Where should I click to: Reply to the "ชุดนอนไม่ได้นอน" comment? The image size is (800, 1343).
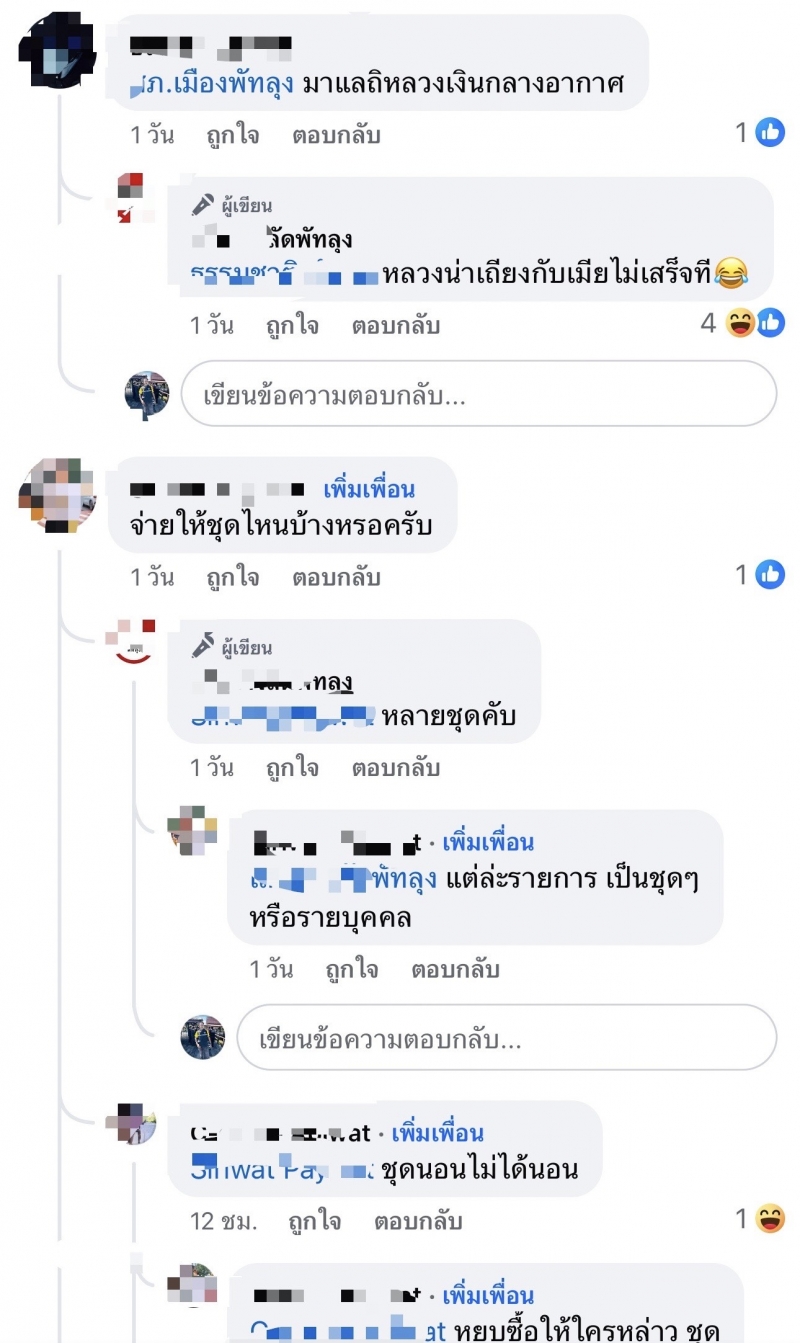(x=418, y=1221)
